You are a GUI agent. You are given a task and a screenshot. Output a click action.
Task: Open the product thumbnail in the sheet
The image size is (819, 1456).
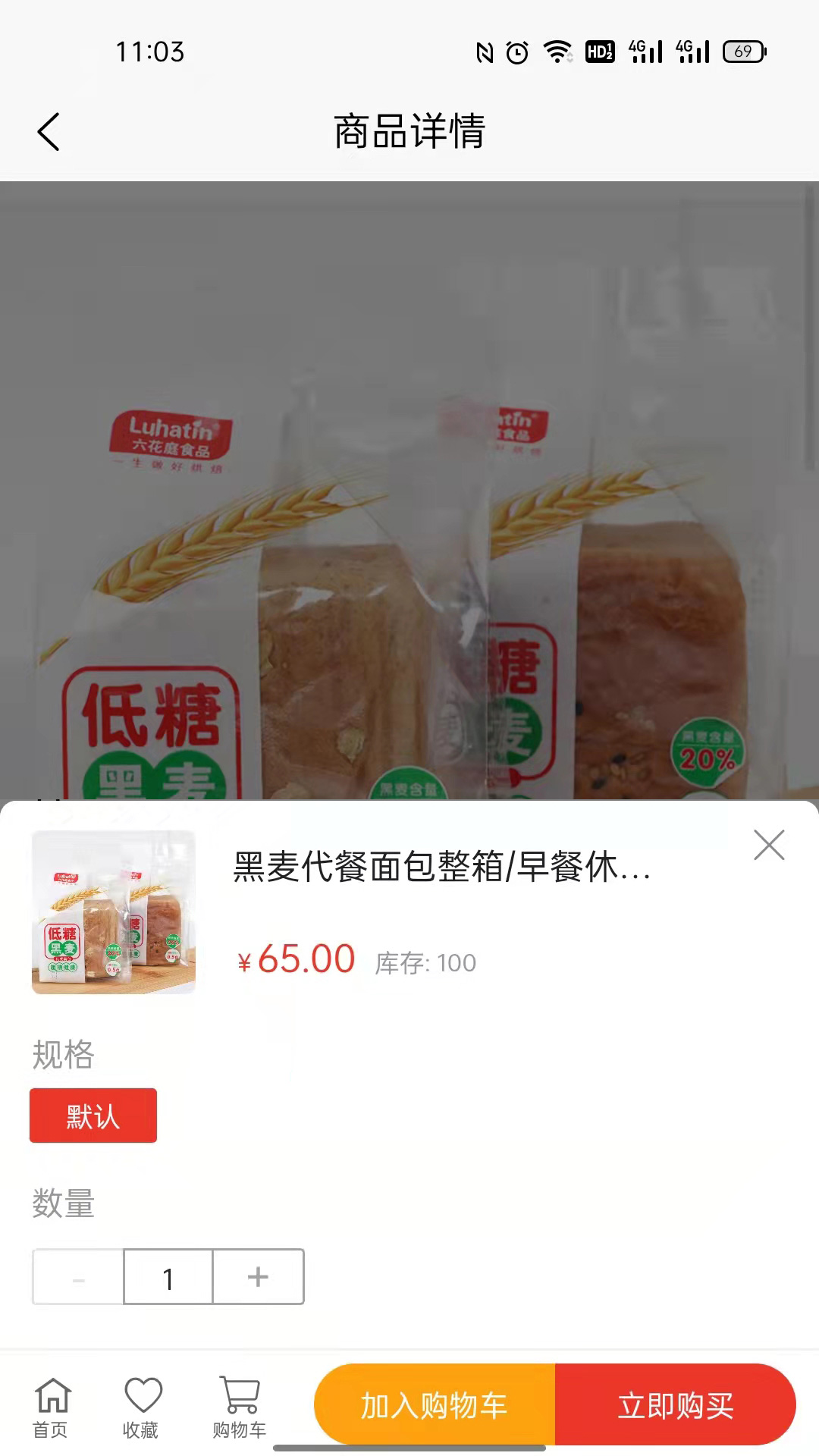[x=114, y=912]
